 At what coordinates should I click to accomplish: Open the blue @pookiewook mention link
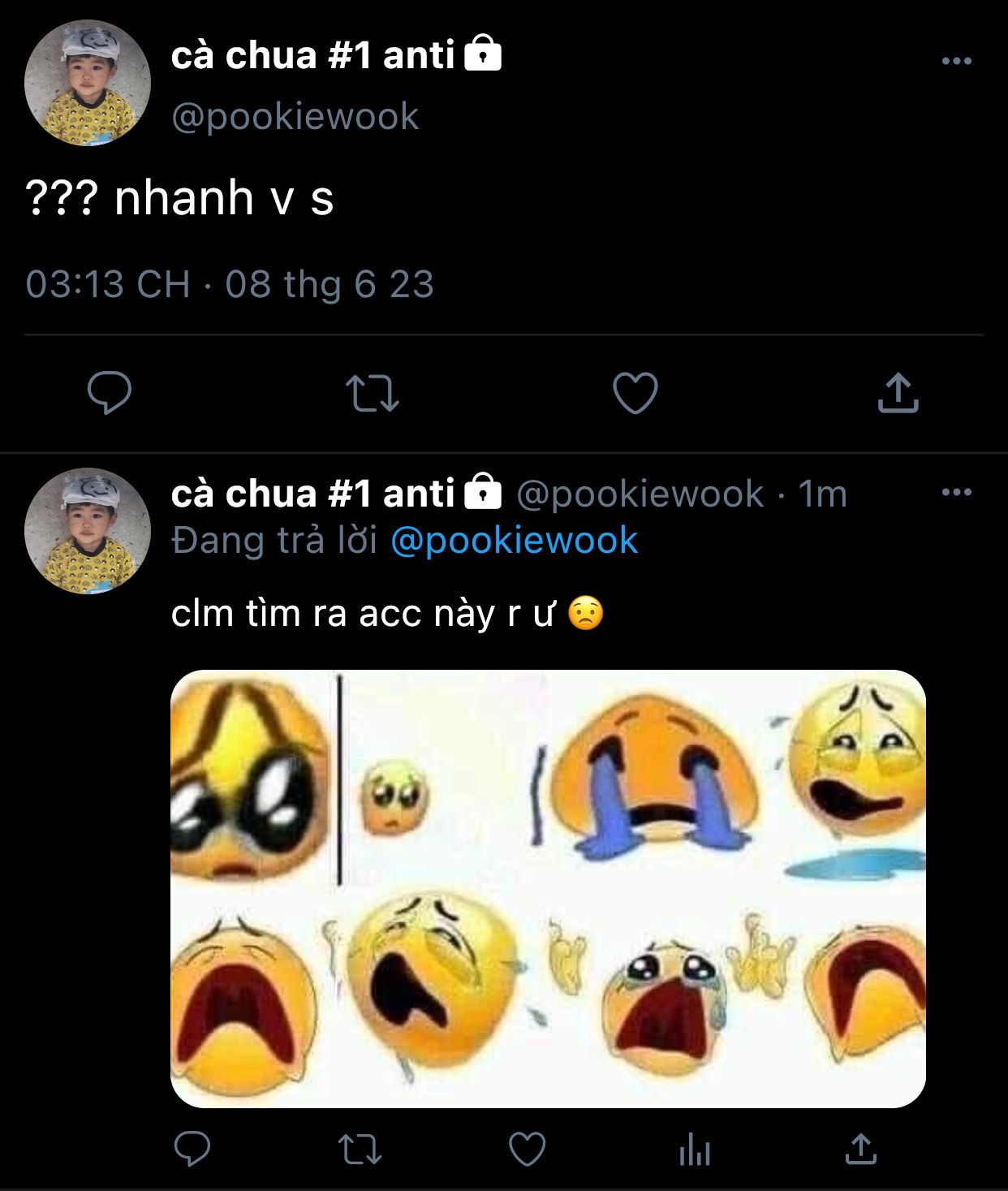pos(514,541)
